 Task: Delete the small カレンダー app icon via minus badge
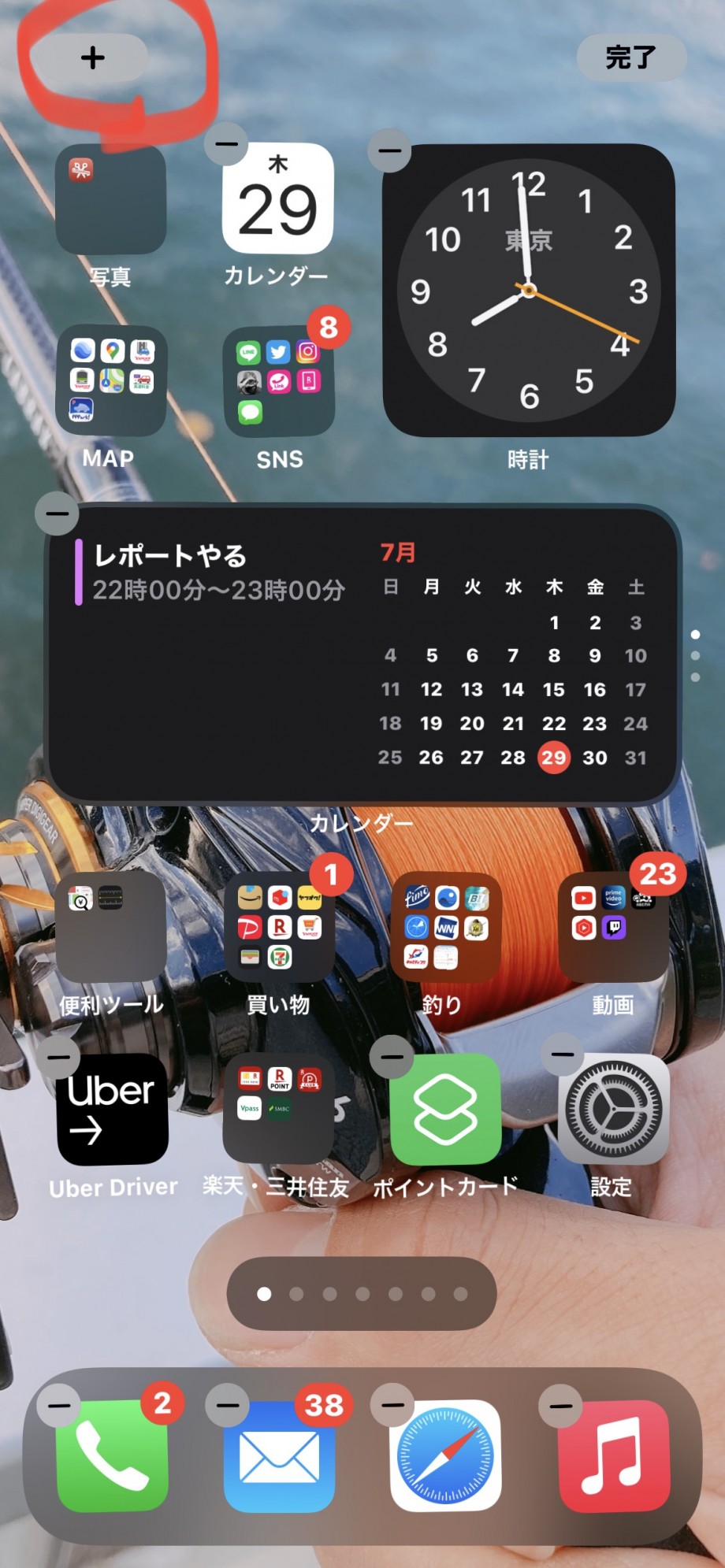pos(226,144)
